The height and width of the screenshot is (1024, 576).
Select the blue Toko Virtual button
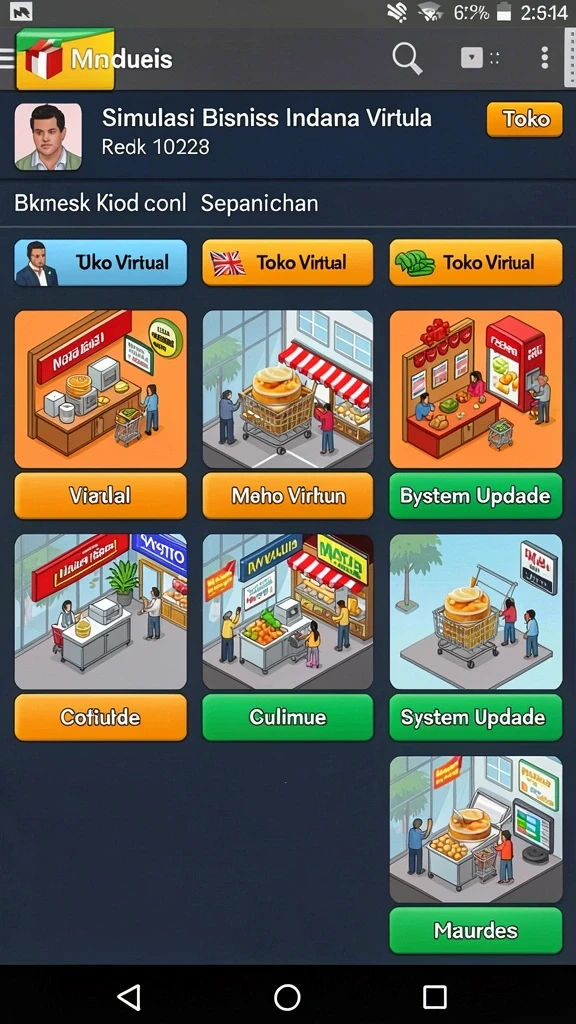[101, 263]
